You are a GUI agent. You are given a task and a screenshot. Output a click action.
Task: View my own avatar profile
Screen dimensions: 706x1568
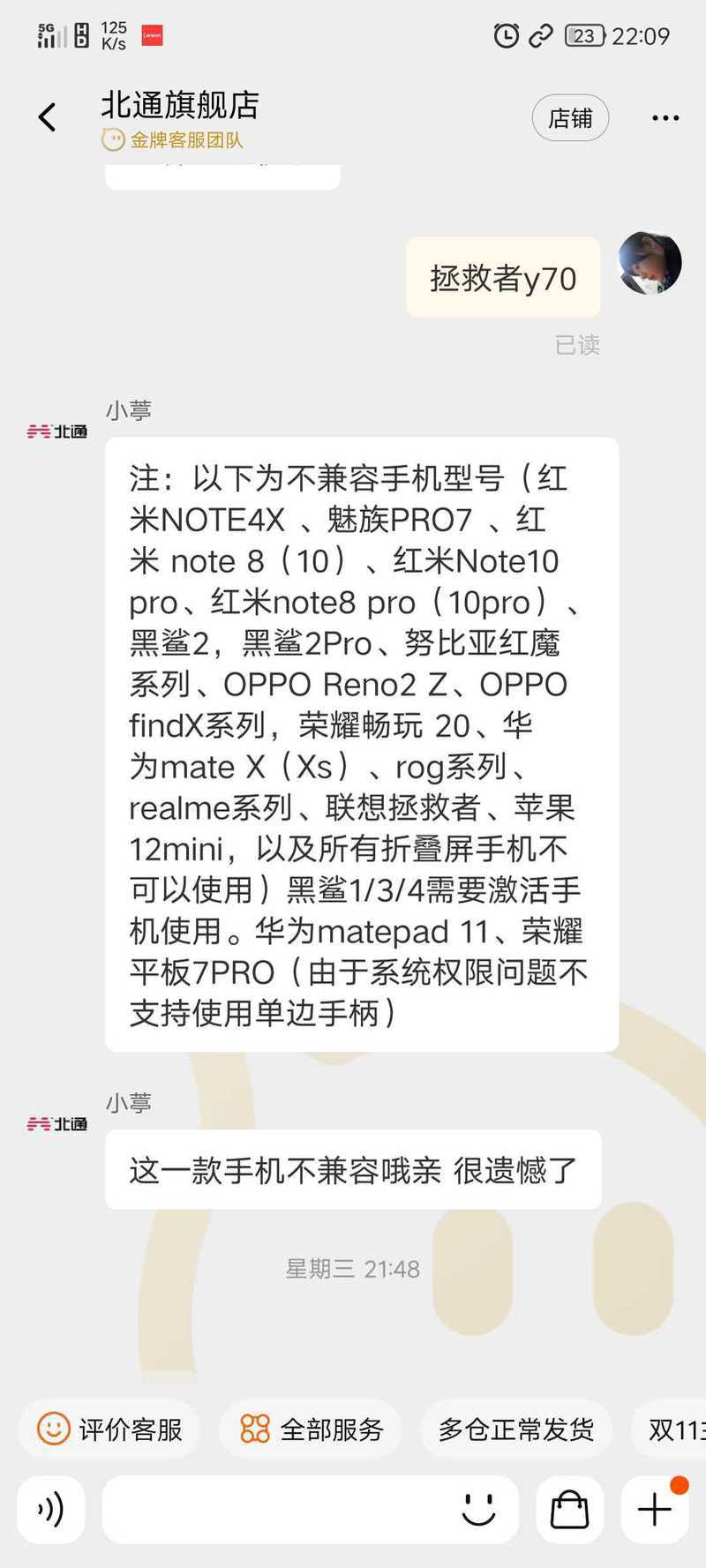point(650,263)
